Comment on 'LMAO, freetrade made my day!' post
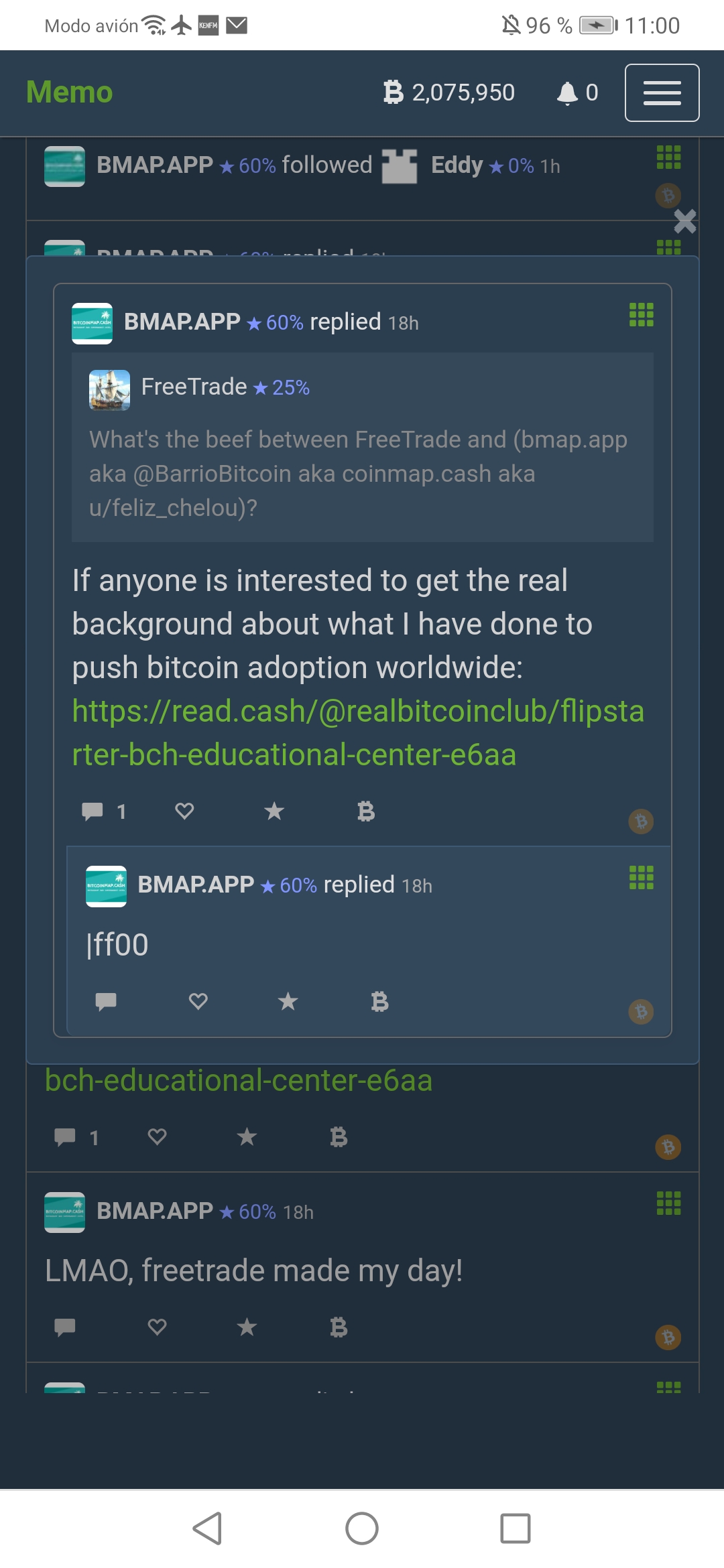Viewport: 724px width, 1568px height. click(65, 1327)
